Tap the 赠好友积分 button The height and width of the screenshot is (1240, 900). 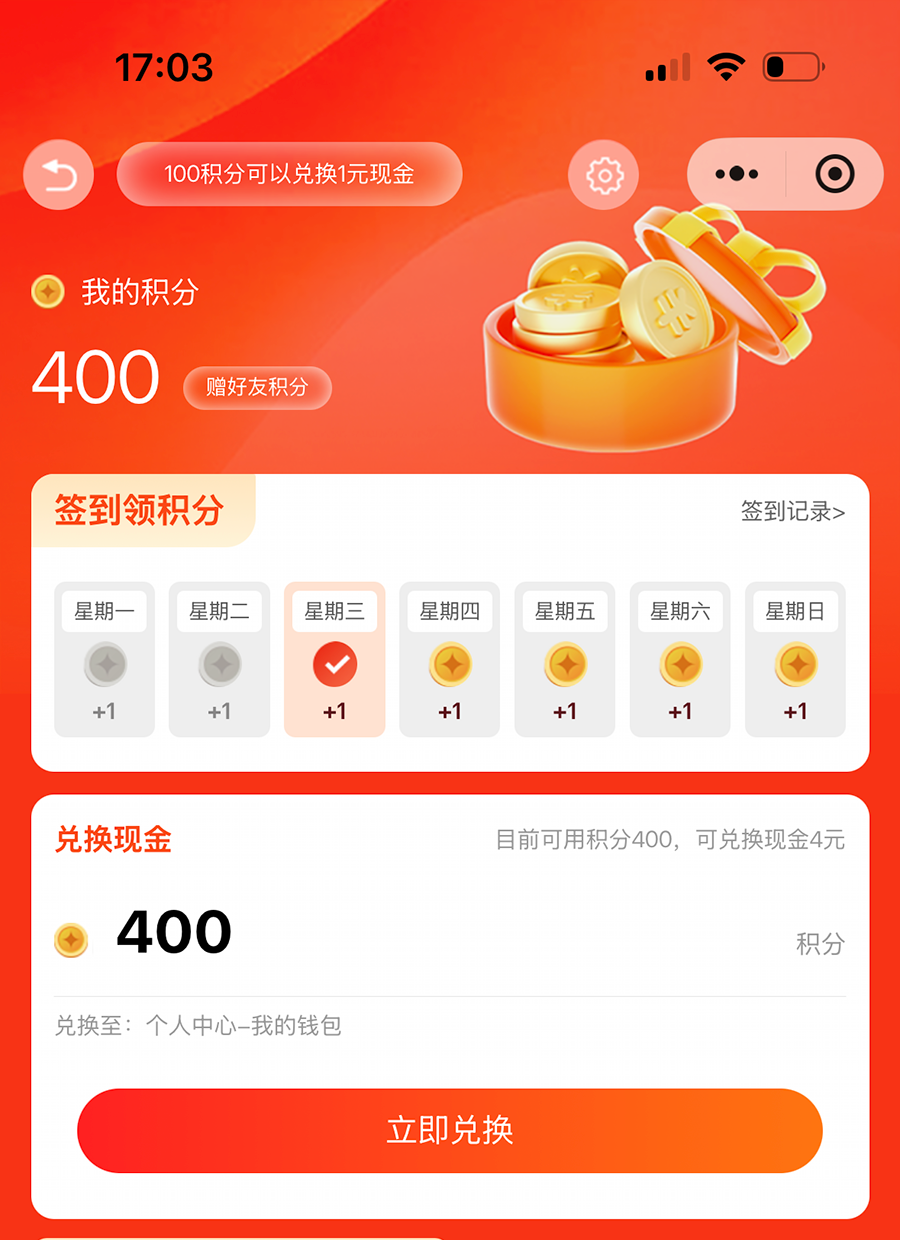(x=257, y=388)
